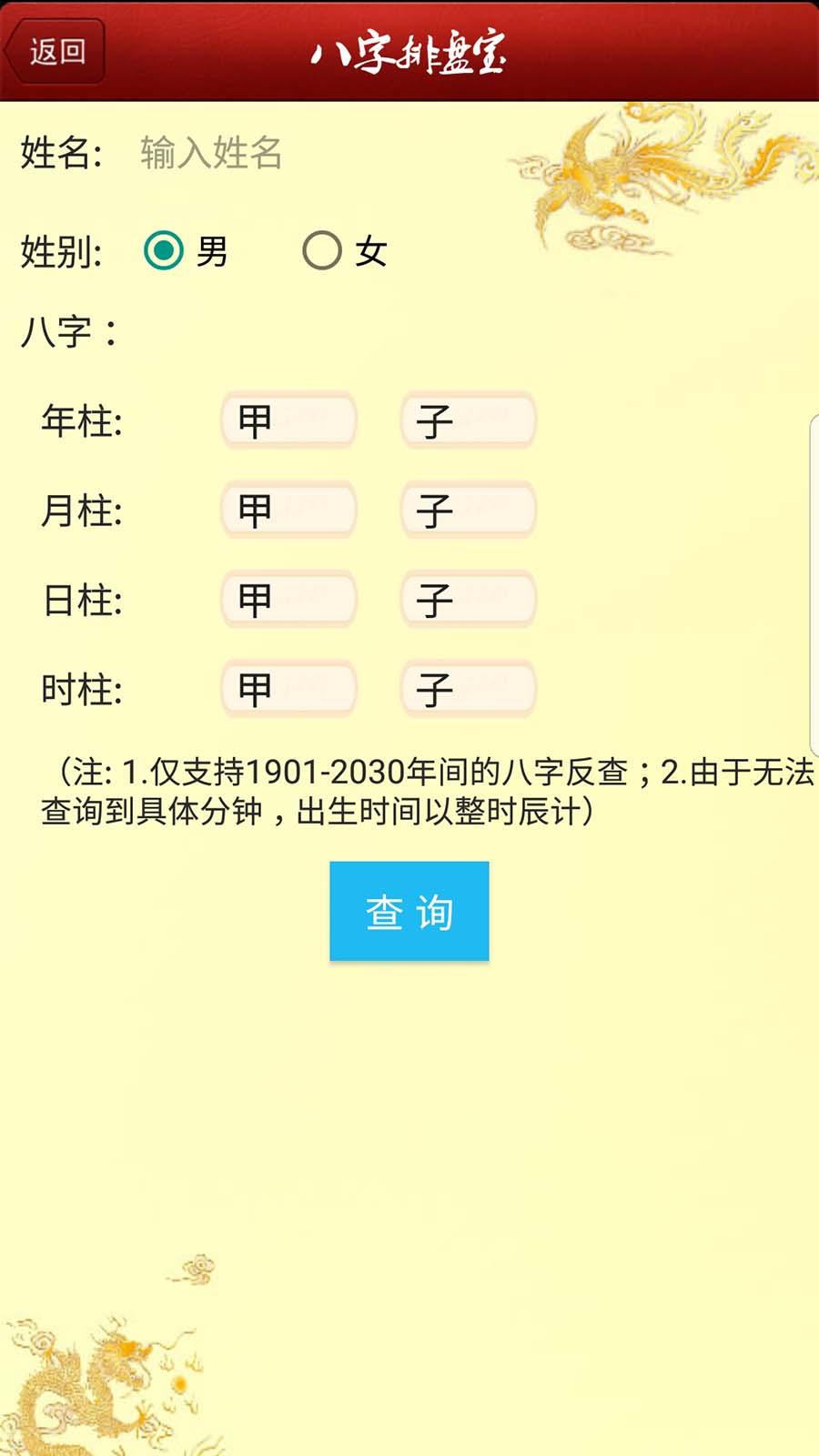Image resolution: width=819 pixels, height=1456 pixels.
Task: Open the month pillar stem picker
Action: coord(288,510)
